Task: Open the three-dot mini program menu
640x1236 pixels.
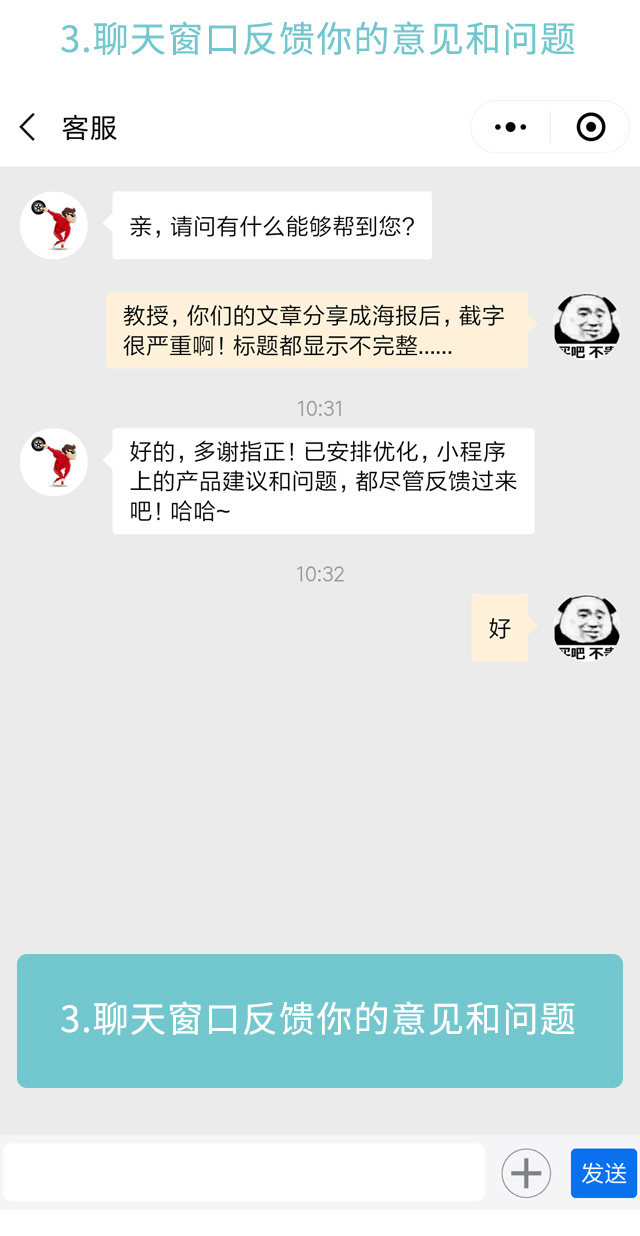Action: click(510, 127)
